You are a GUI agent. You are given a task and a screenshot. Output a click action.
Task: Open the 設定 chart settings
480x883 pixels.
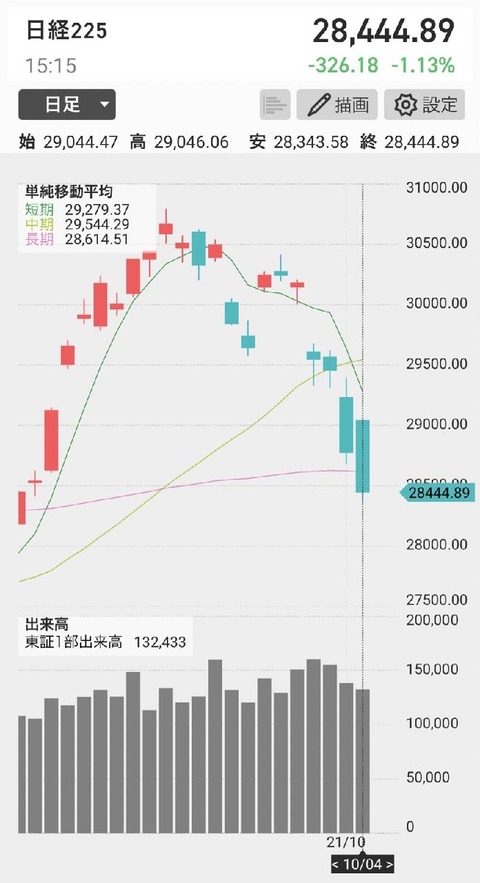tap(425, 105)
